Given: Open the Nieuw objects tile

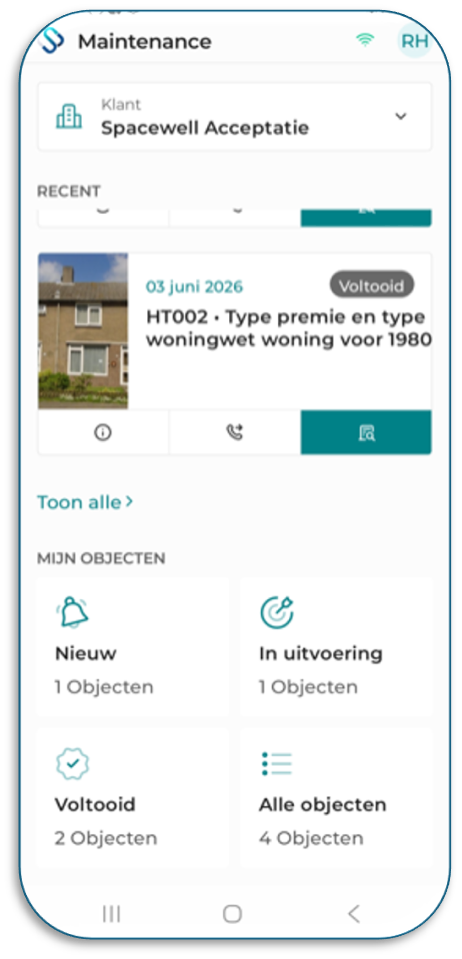Looking at the screenshot, I should click(x=132, y=646).
